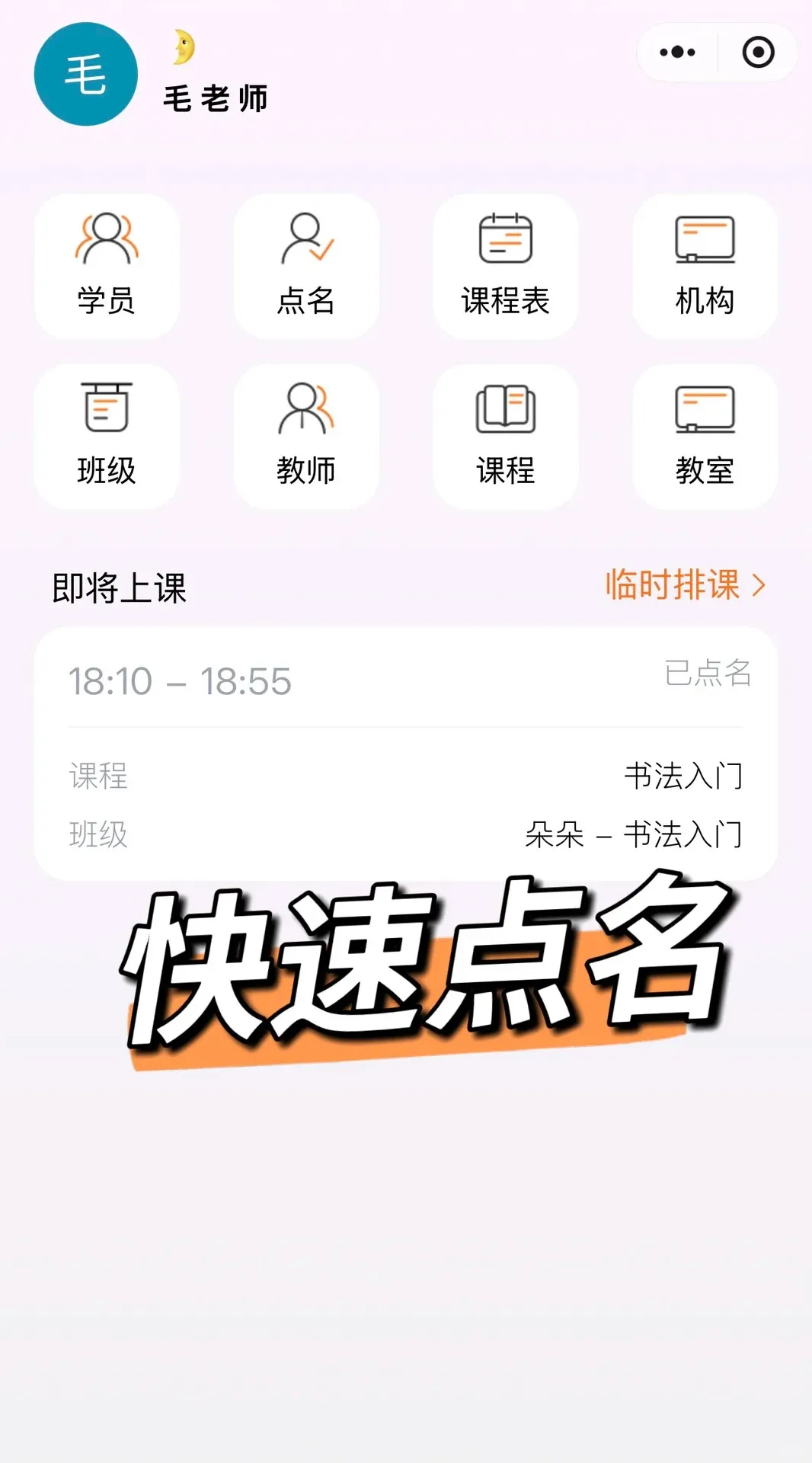812x1463 pixels.
Task: Go to 点名 roll call
Action: point(306,266)
